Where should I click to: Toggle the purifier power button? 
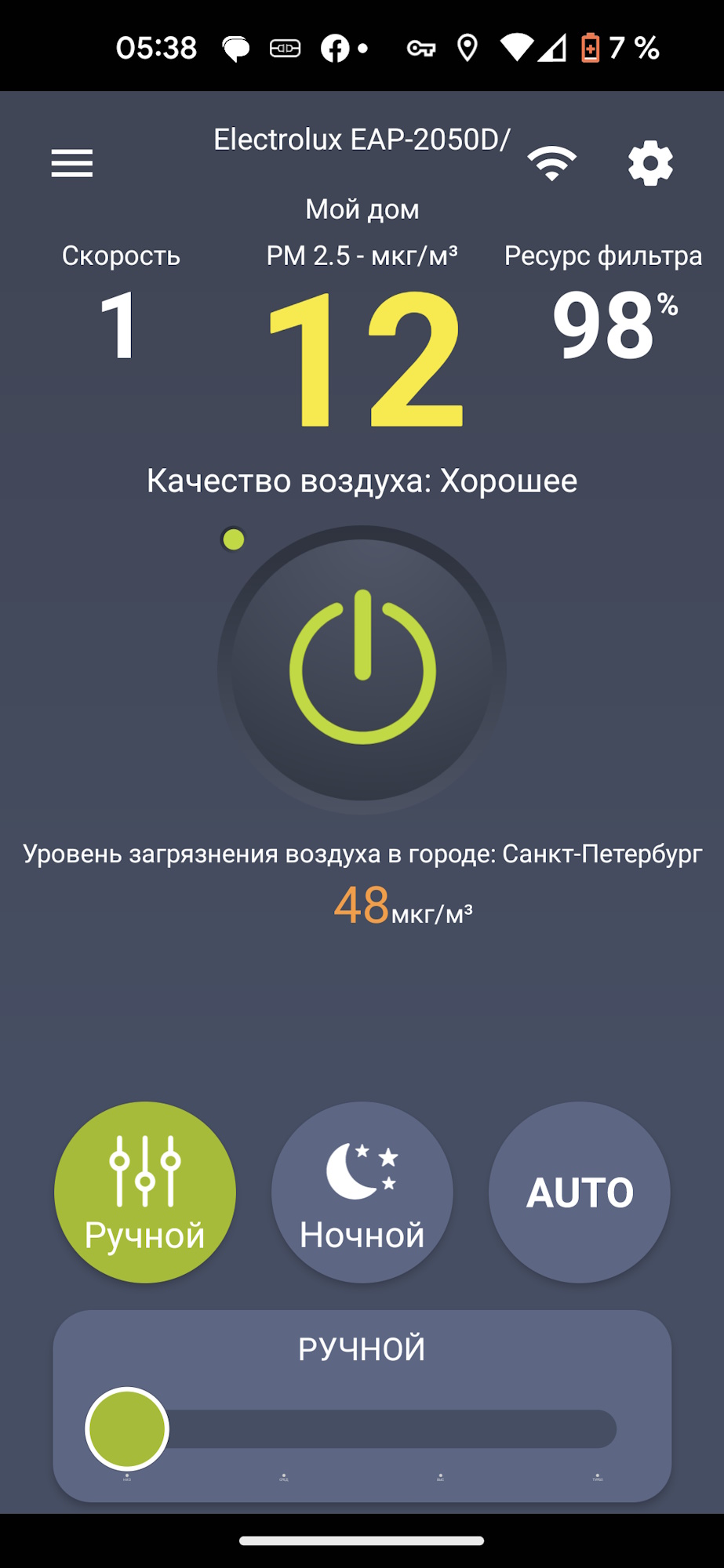(362, 669)
